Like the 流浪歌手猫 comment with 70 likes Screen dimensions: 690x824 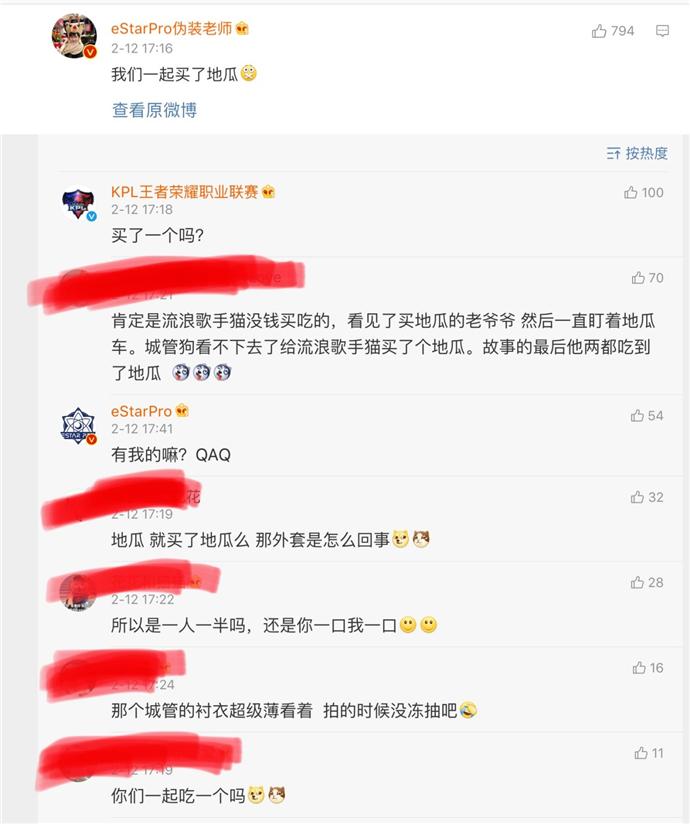639,278
